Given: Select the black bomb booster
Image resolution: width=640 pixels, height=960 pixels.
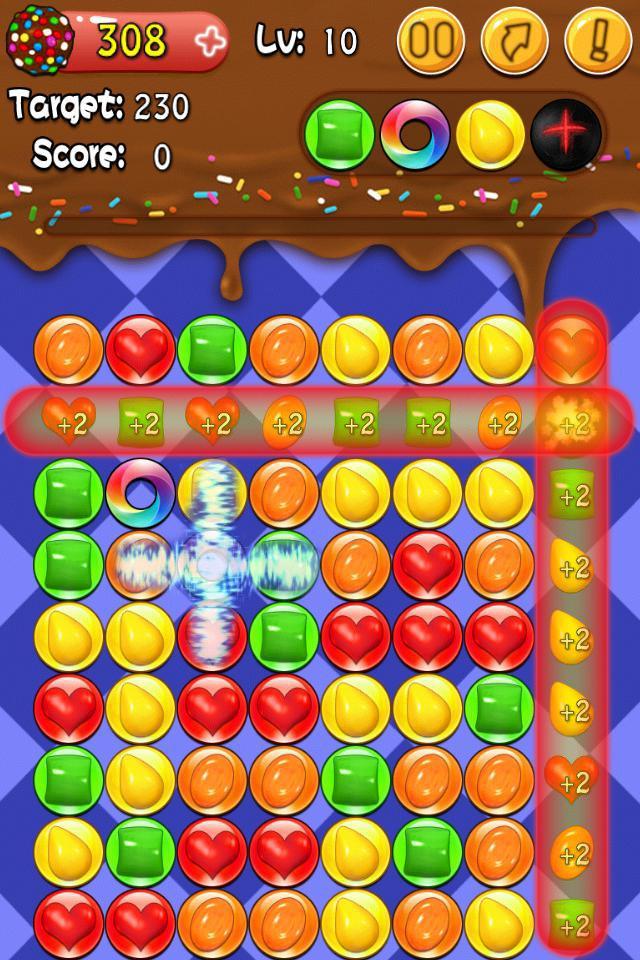Looking at the screenshot, I should [566, 134].
